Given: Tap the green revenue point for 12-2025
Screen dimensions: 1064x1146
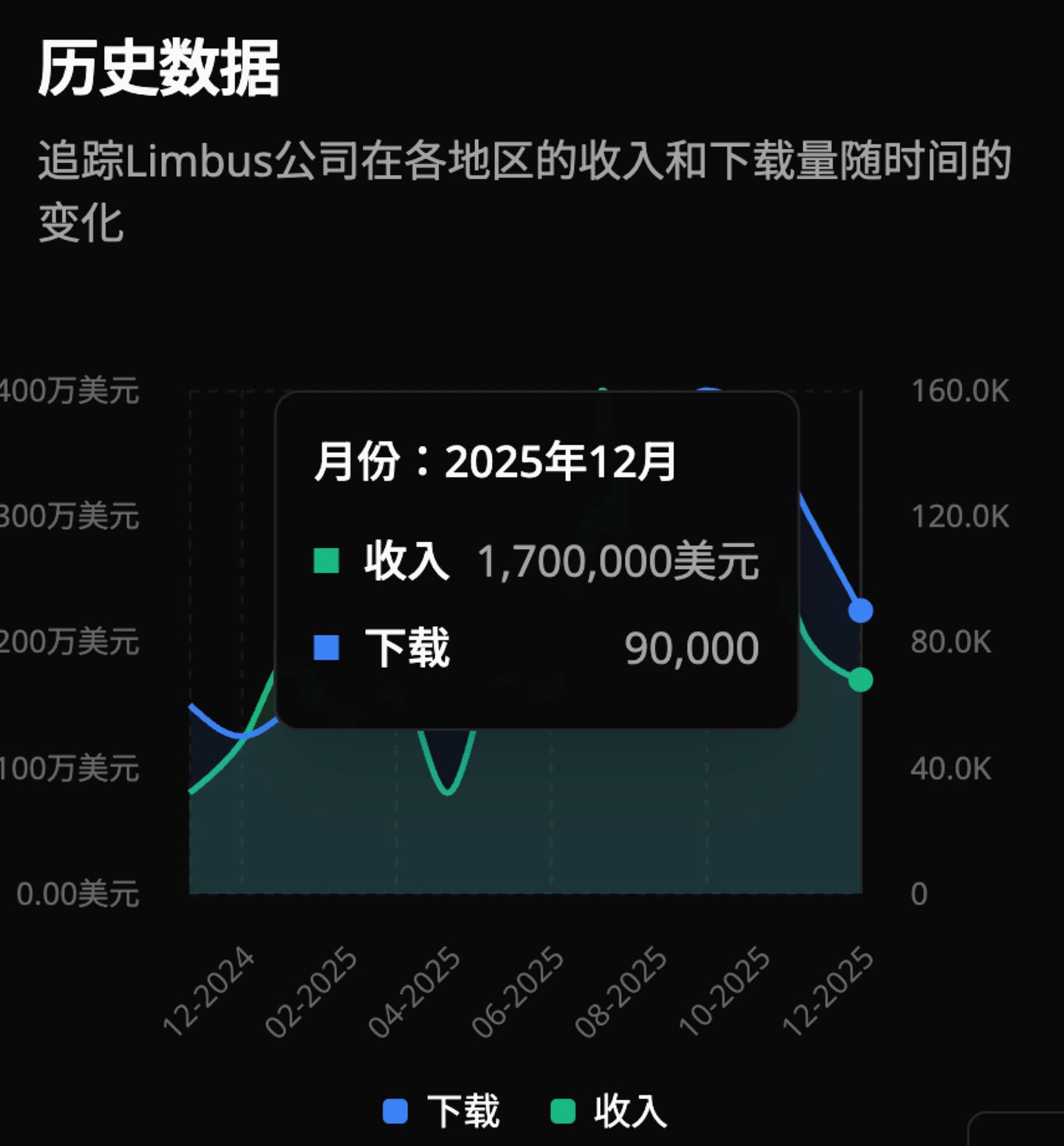Looking at the screenshot, I should [x=861, y=679].
